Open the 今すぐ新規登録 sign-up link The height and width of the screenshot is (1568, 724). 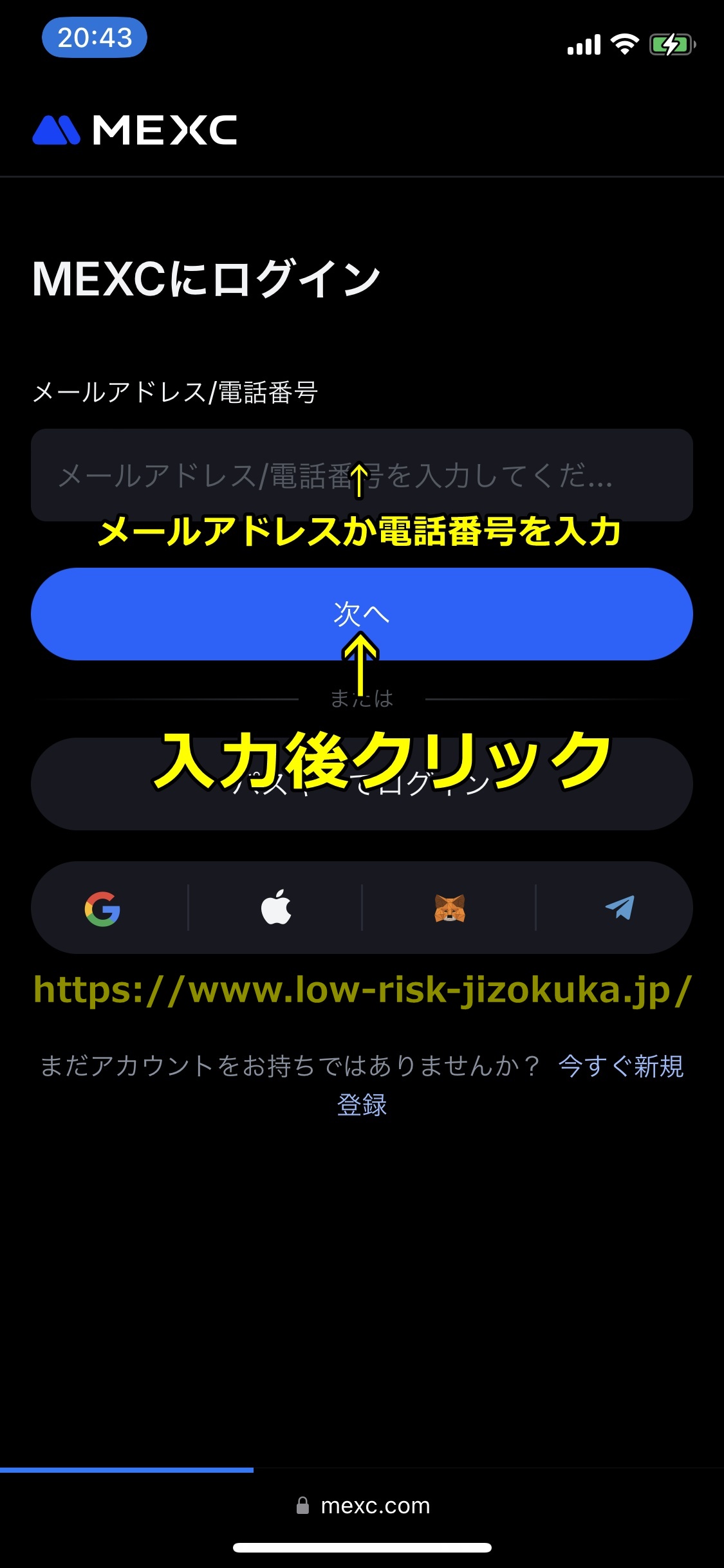click(x=620, y=1067)
